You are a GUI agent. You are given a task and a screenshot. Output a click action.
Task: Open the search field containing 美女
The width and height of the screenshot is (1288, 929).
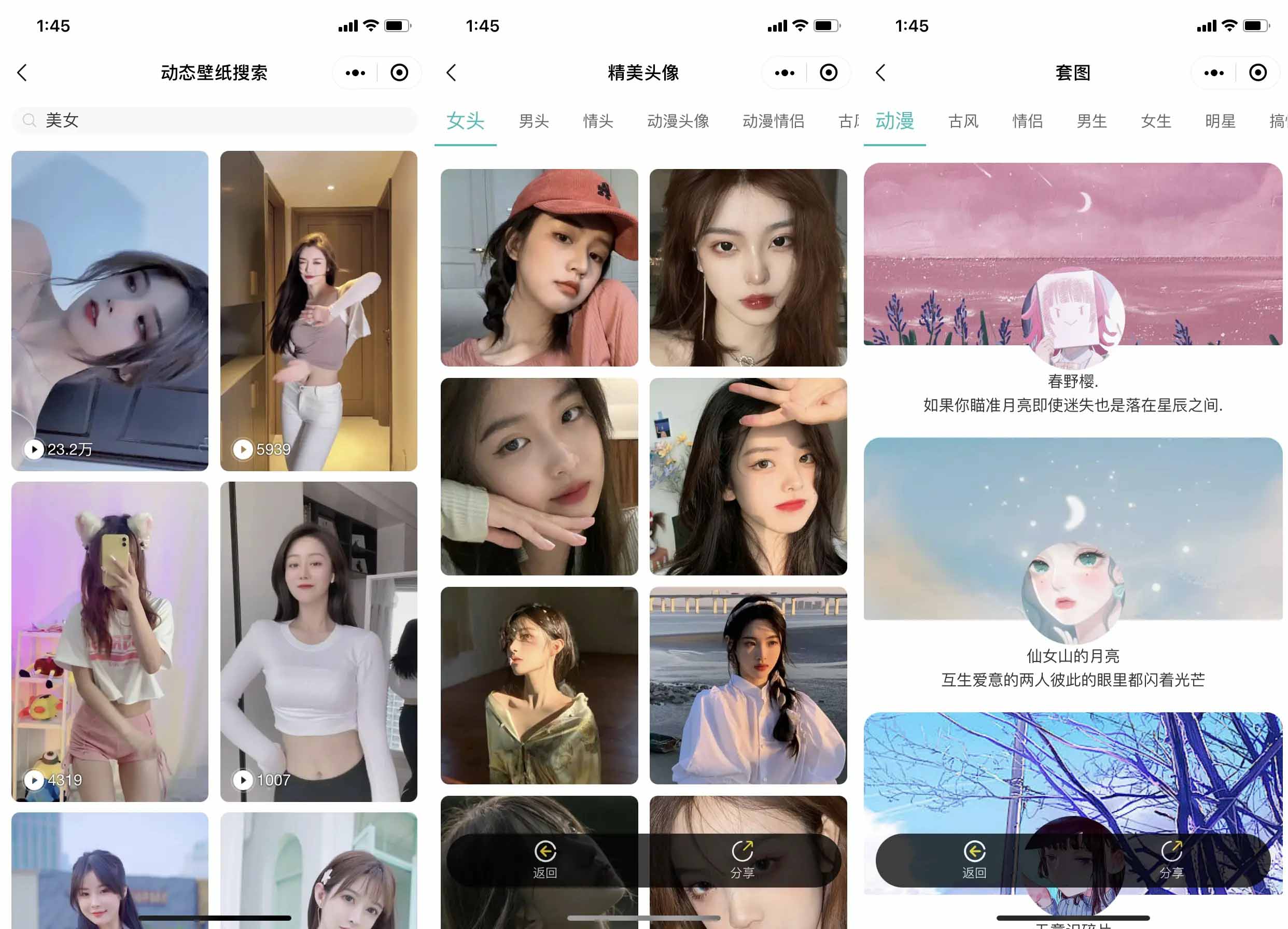tap(215, 120)
